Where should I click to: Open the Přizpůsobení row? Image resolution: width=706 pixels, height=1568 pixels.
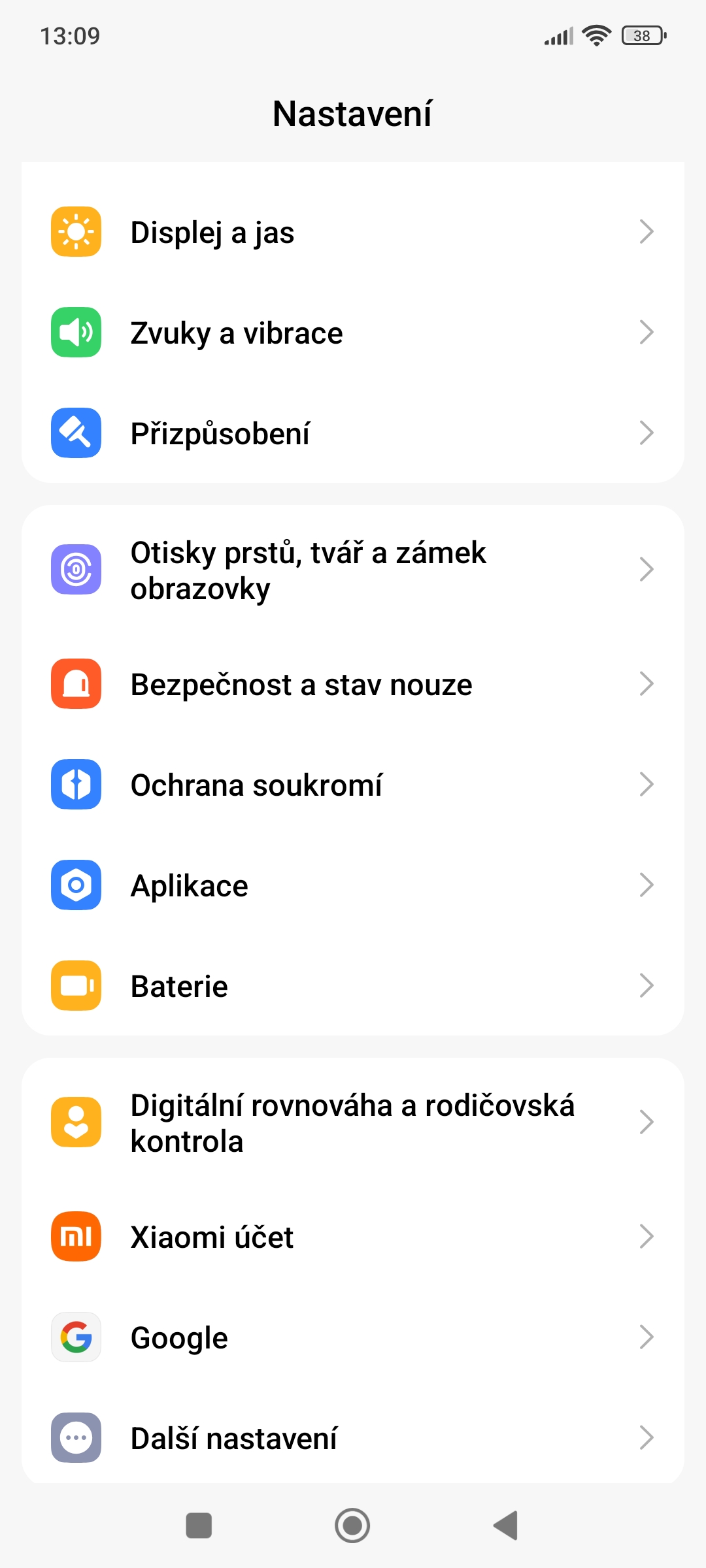point(353,433)
